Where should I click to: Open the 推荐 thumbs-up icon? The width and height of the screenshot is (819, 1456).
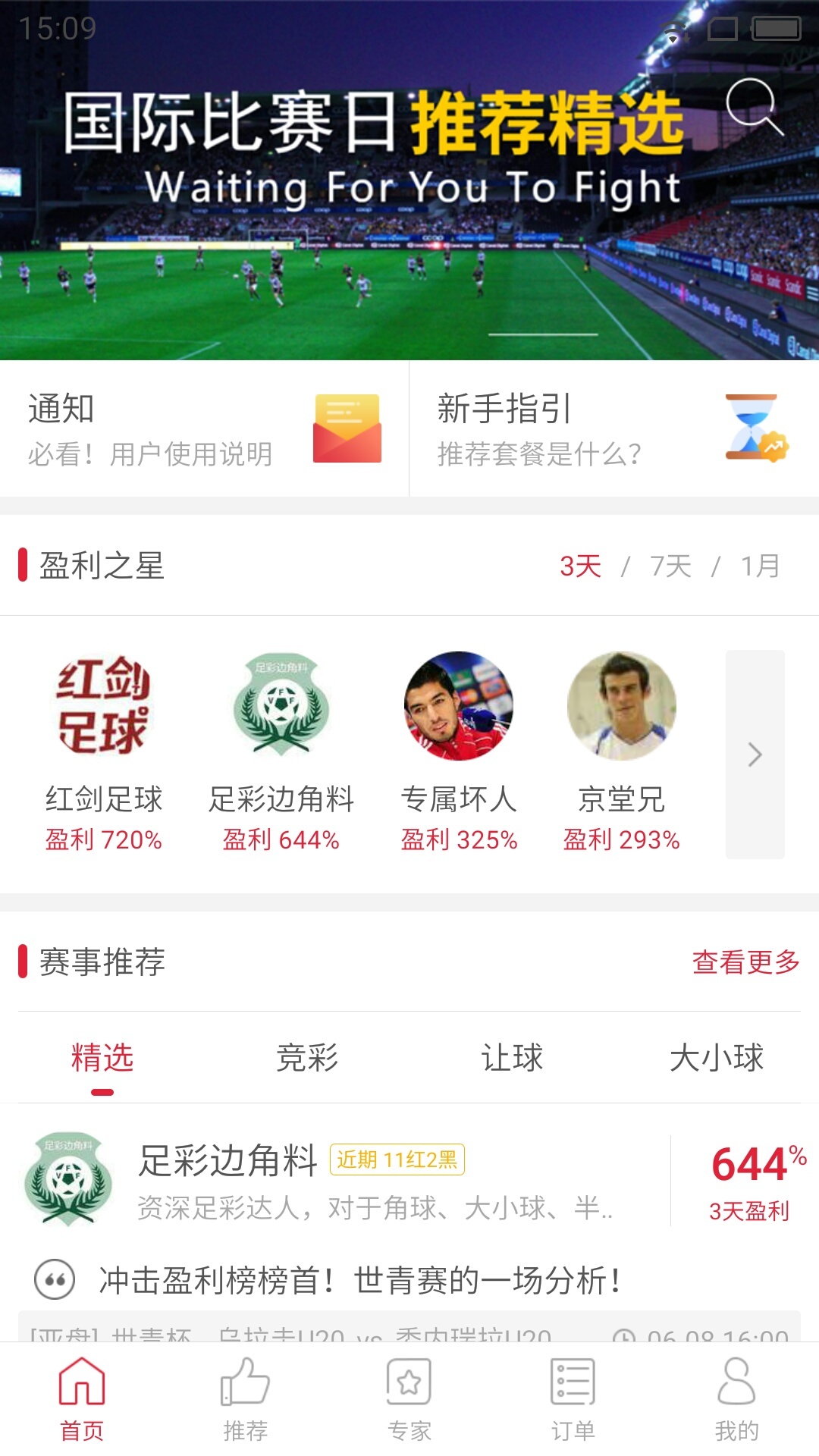point(245,1385)
